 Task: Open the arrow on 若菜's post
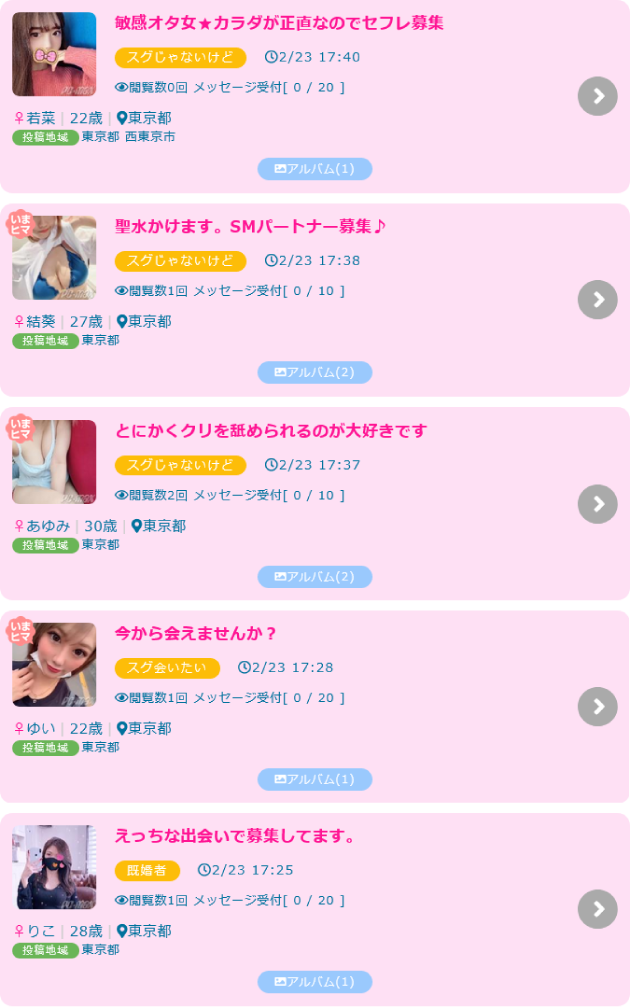pos(597,96)
